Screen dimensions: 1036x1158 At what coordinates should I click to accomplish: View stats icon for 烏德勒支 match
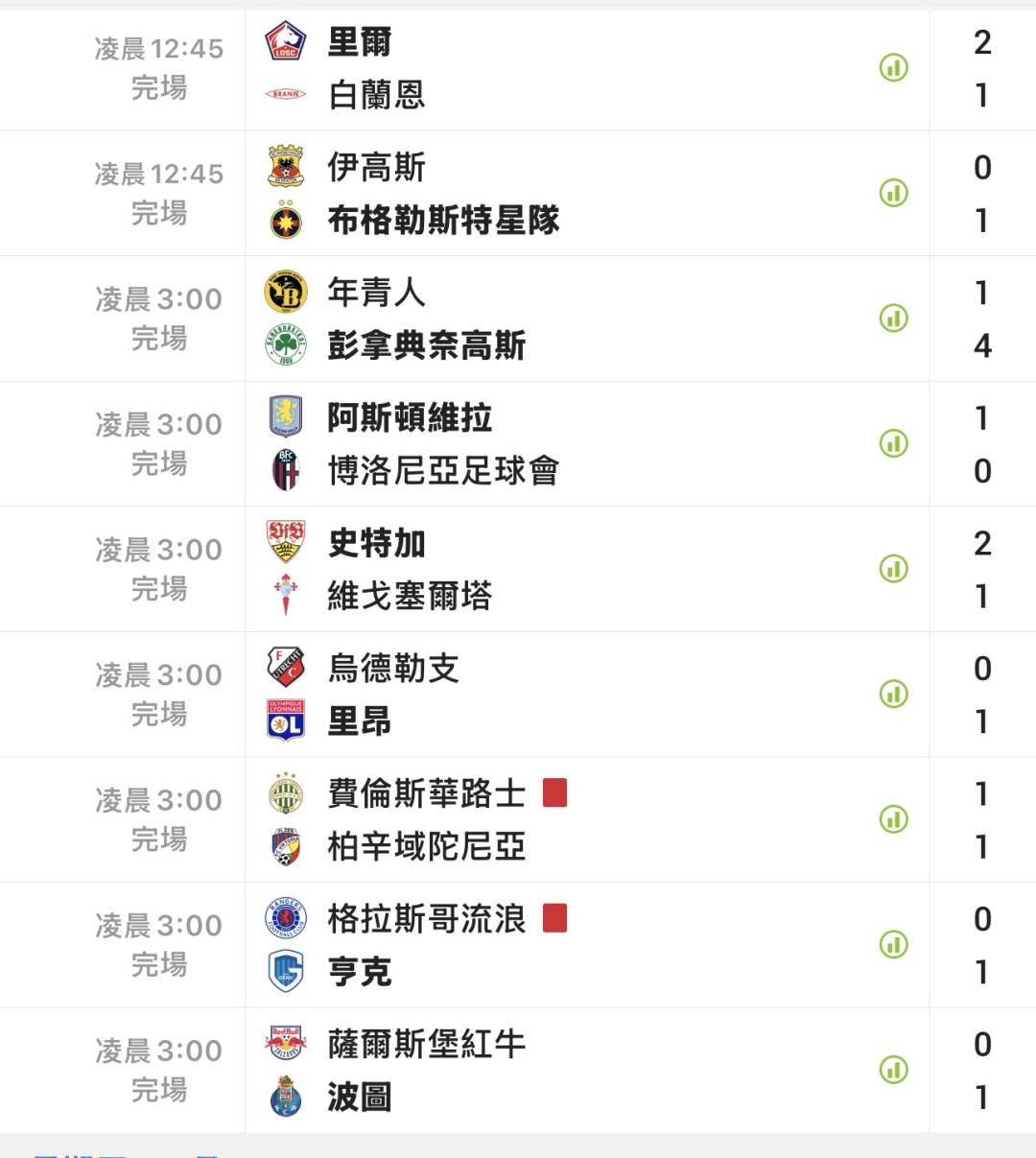click(x=894, y=694)
